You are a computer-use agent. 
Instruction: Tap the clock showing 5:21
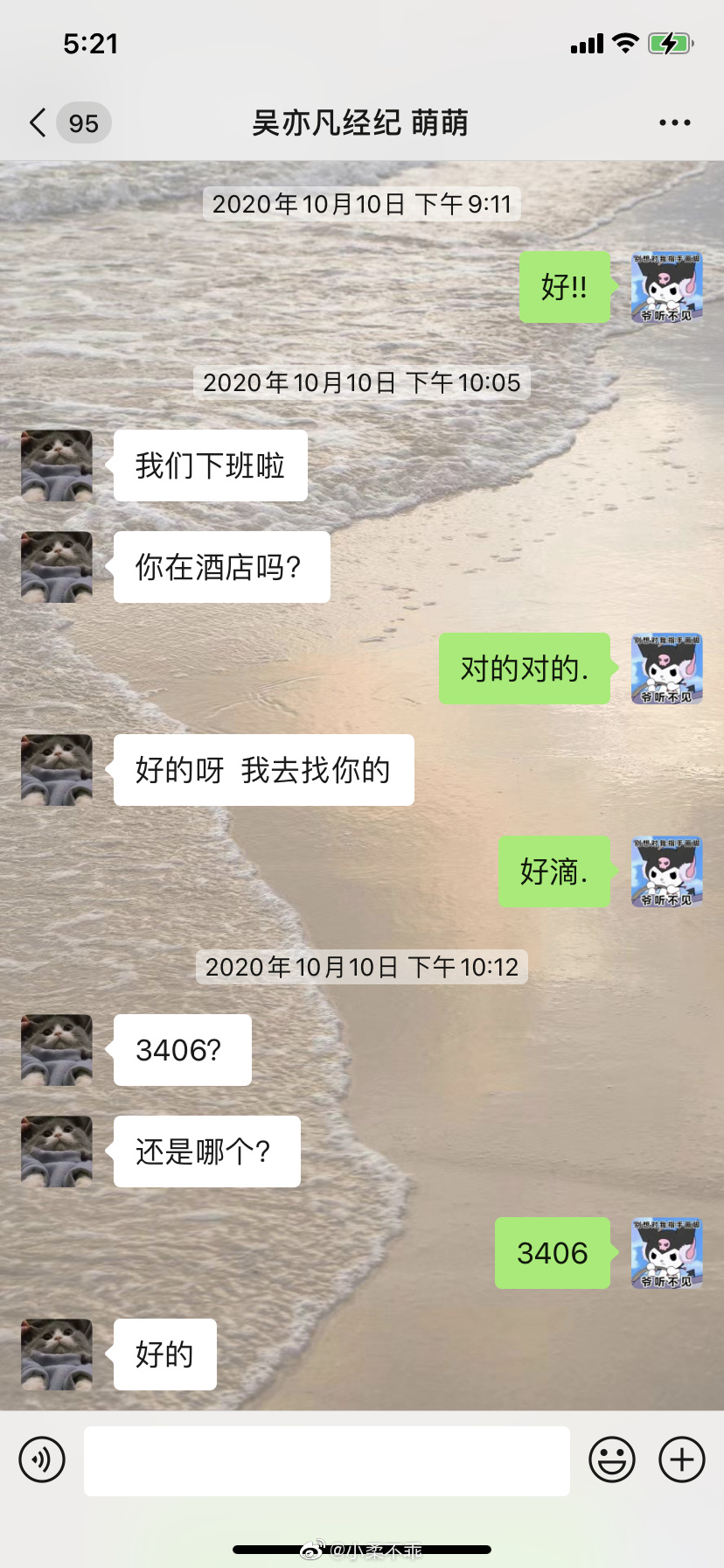pyautogui.click(x=90, y=42)
